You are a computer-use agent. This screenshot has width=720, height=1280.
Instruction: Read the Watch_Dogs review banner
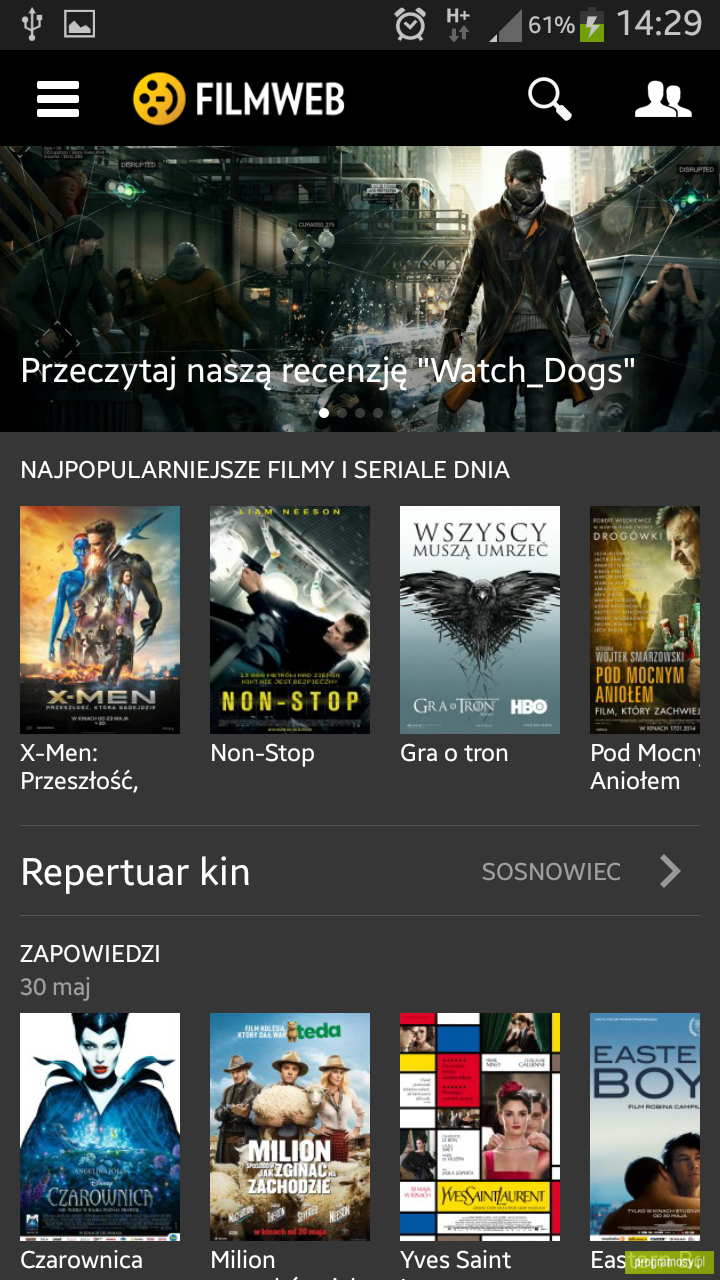360,289
